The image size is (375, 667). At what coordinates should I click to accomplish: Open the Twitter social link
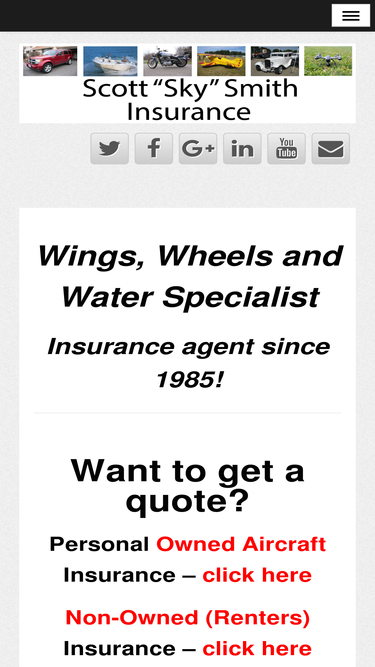110,148
